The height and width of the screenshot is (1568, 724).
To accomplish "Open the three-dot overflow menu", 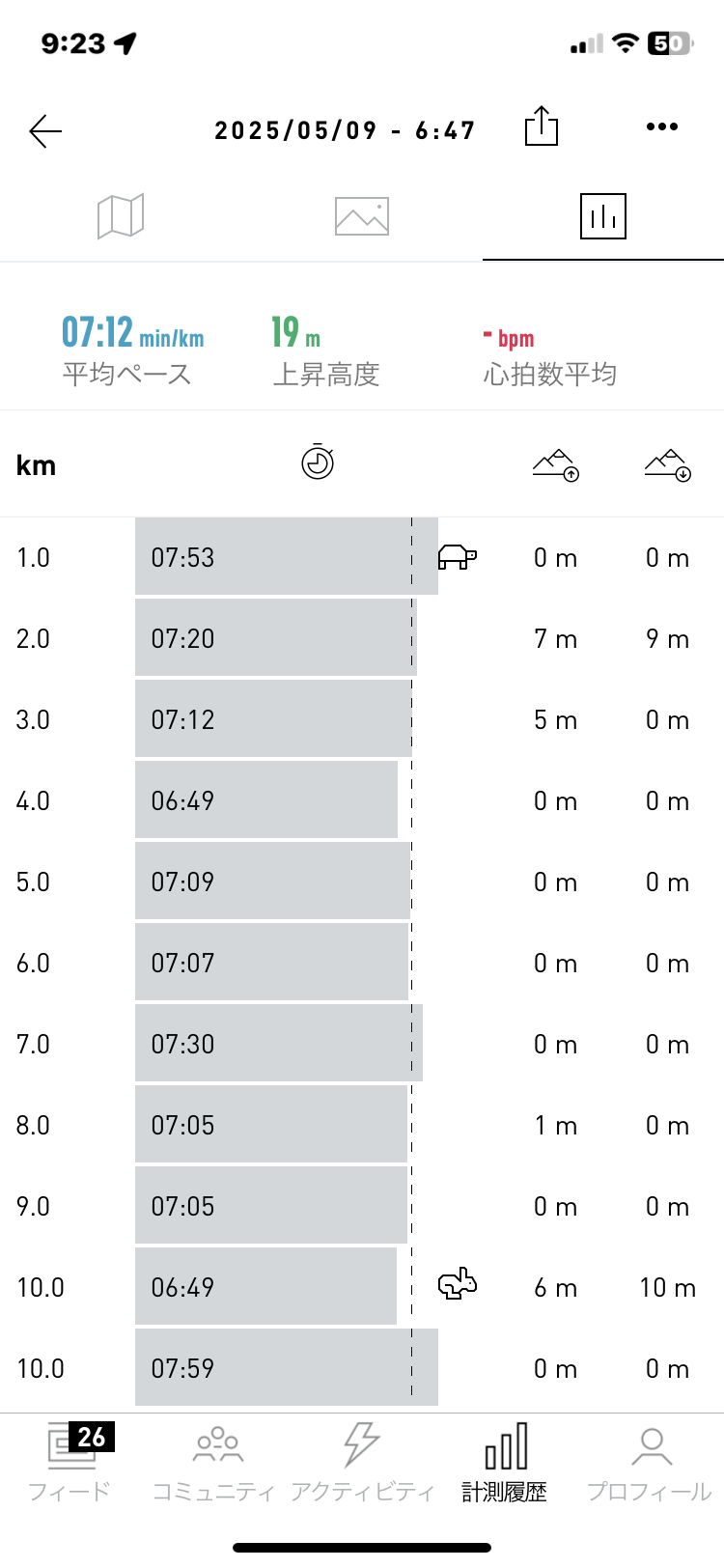I will click(662, 126).
